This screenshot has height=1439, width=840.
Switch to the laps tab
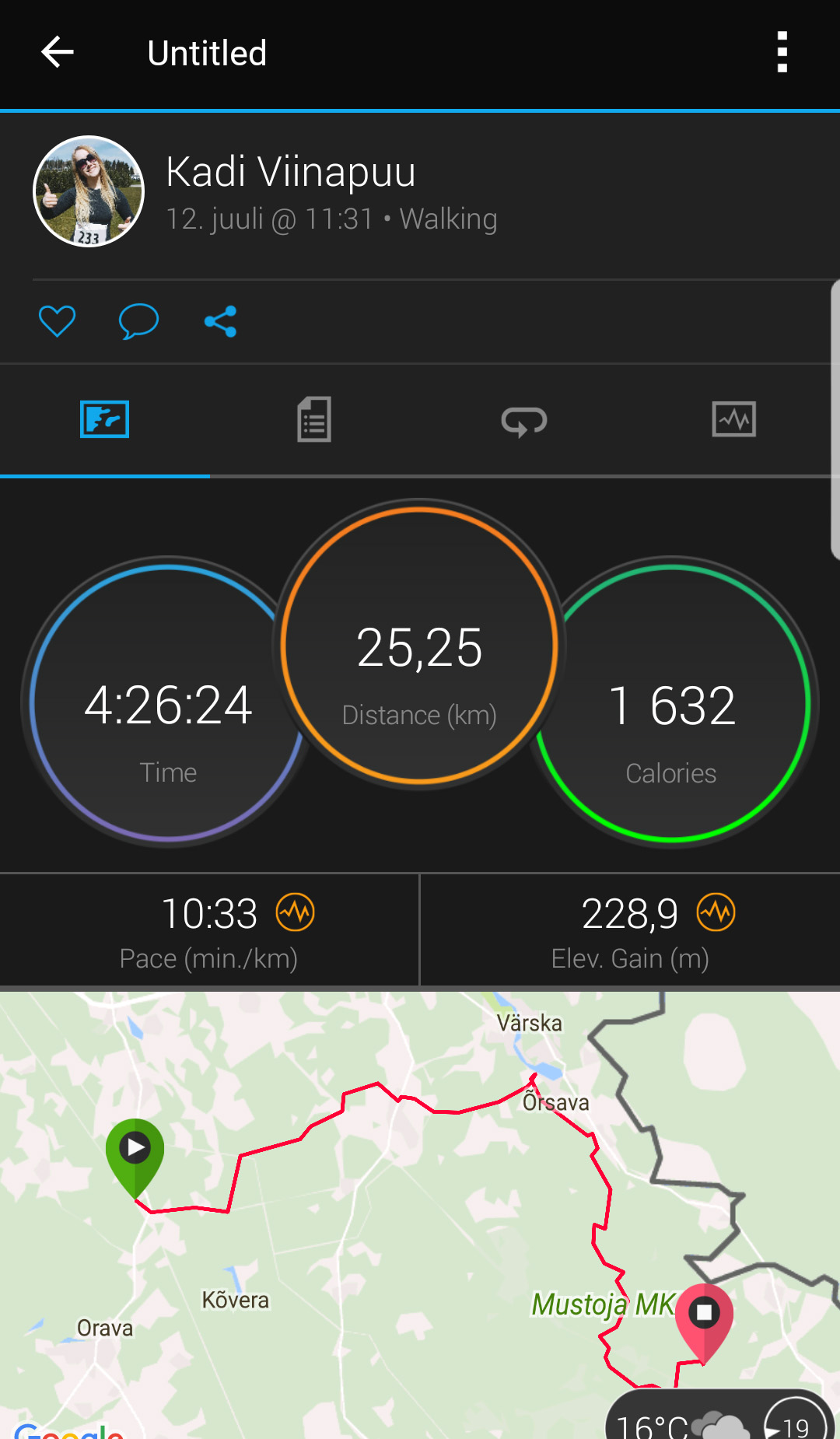pyautogui.click(x=524, y=421)
